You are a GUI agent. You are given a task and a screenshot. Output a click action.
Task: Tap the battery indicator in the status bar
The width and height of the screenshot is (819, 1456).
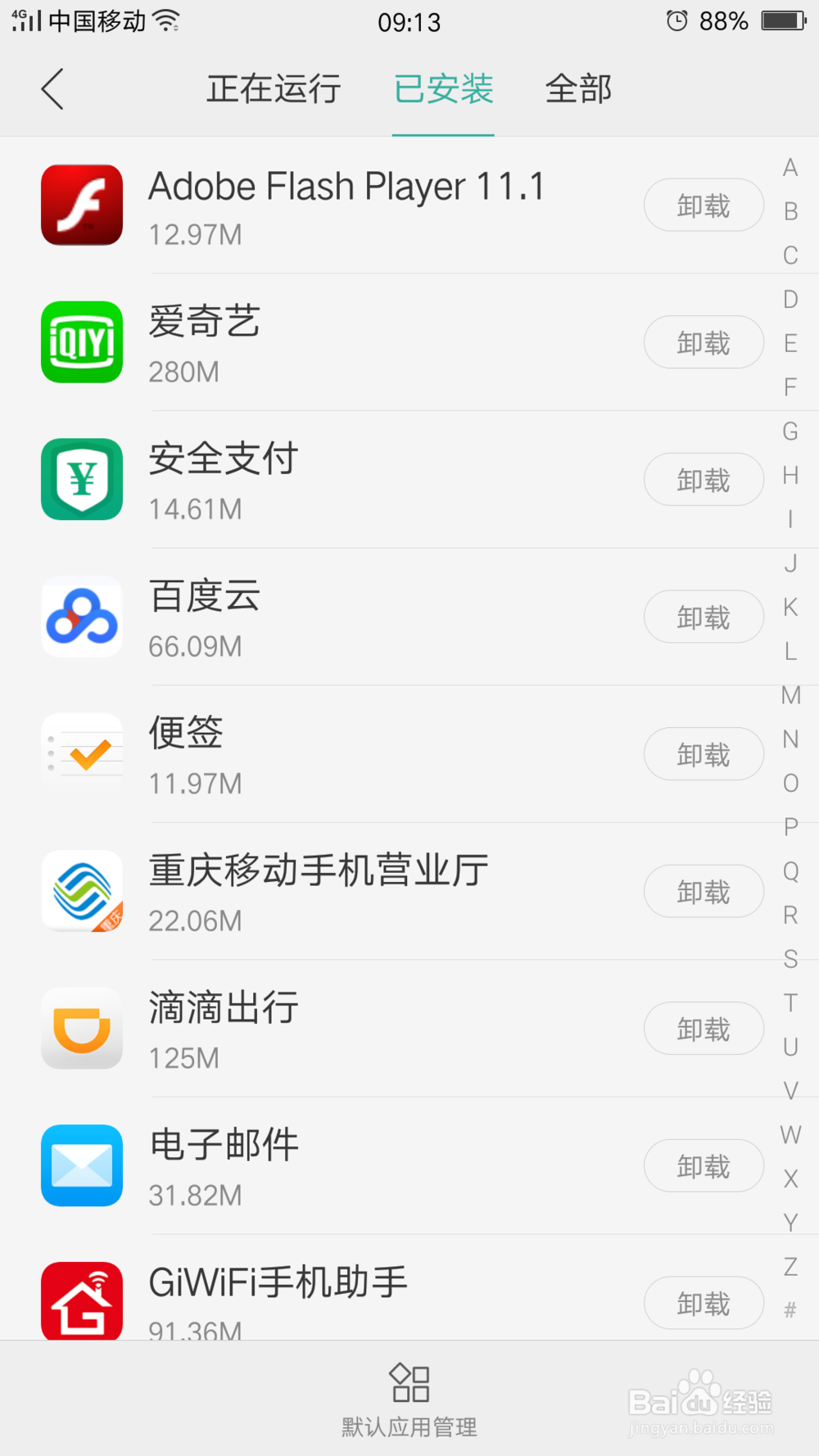point(784,21)
